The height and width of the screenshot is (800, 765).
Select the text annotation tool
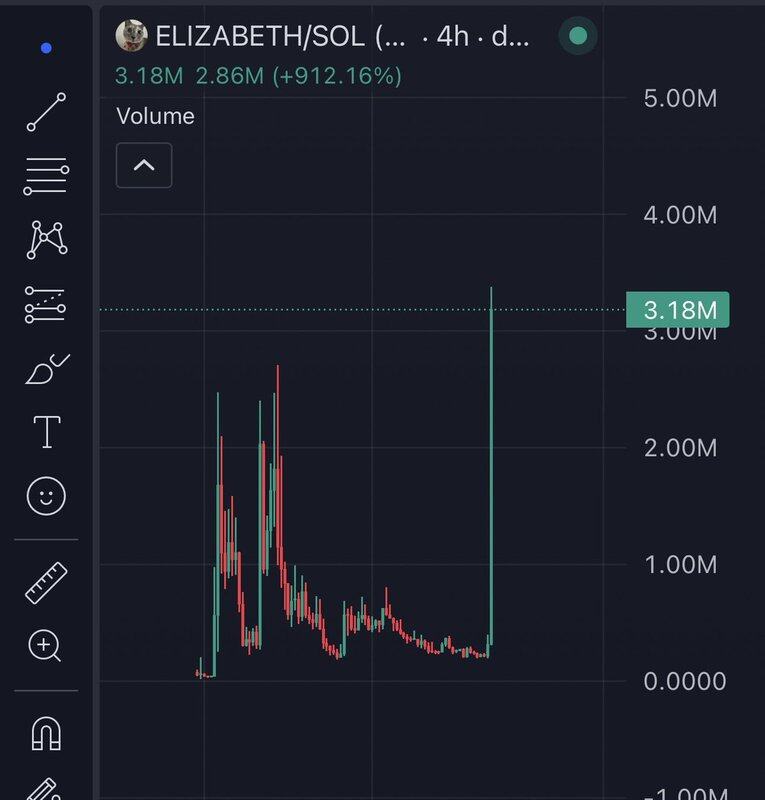tap(46, 432)
